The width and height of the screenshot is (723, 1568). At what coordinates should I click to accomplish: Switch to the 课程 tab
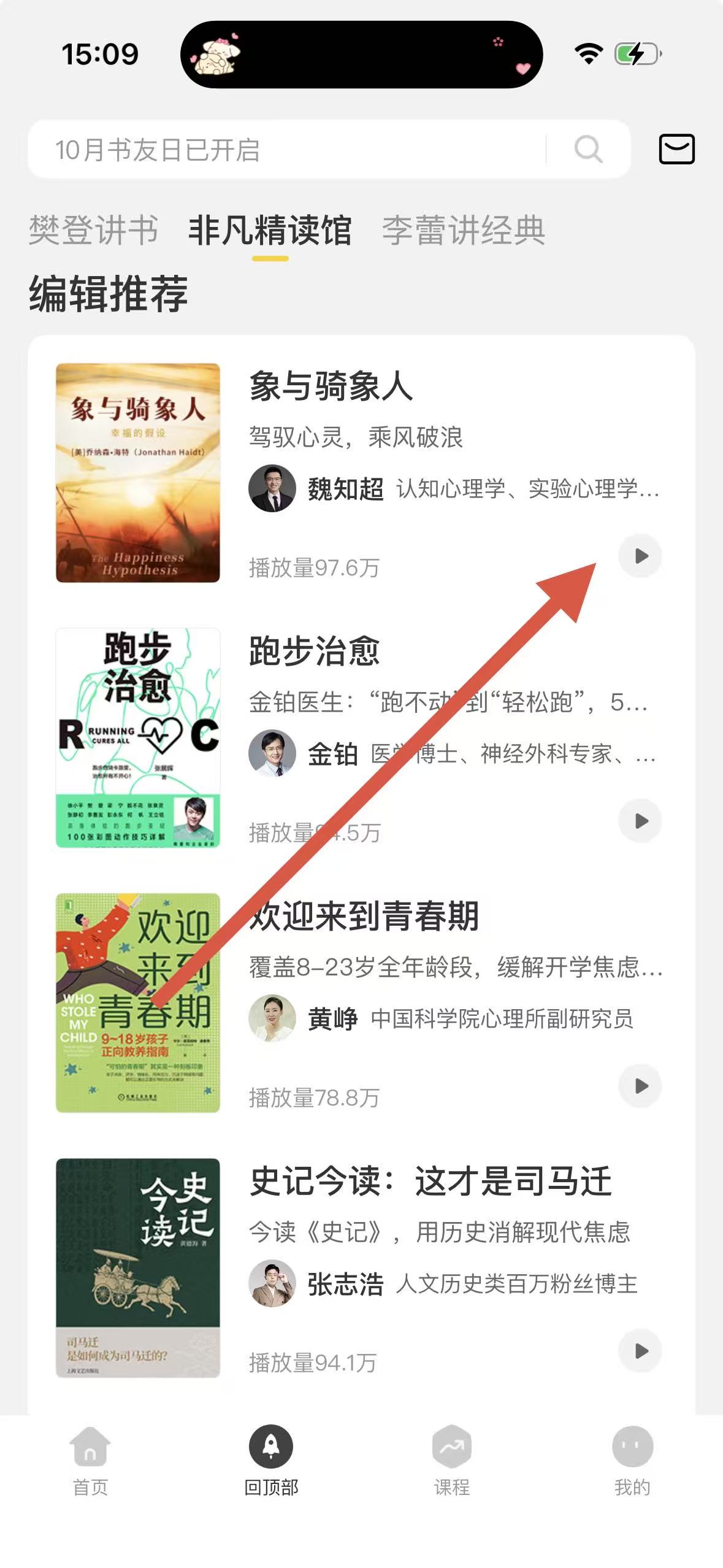pos(451,1461)
